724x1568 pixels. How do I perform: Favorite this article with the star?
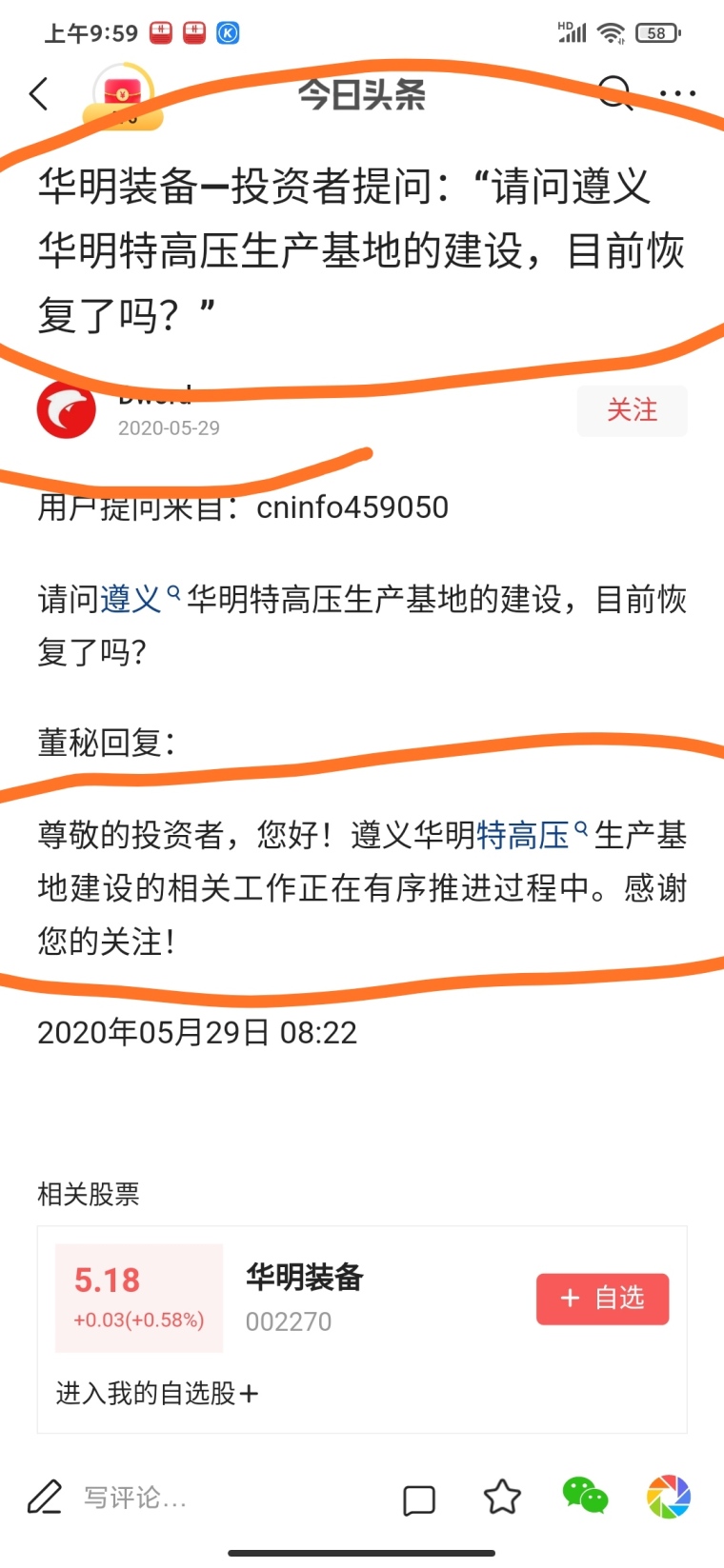pos(502,1498)
